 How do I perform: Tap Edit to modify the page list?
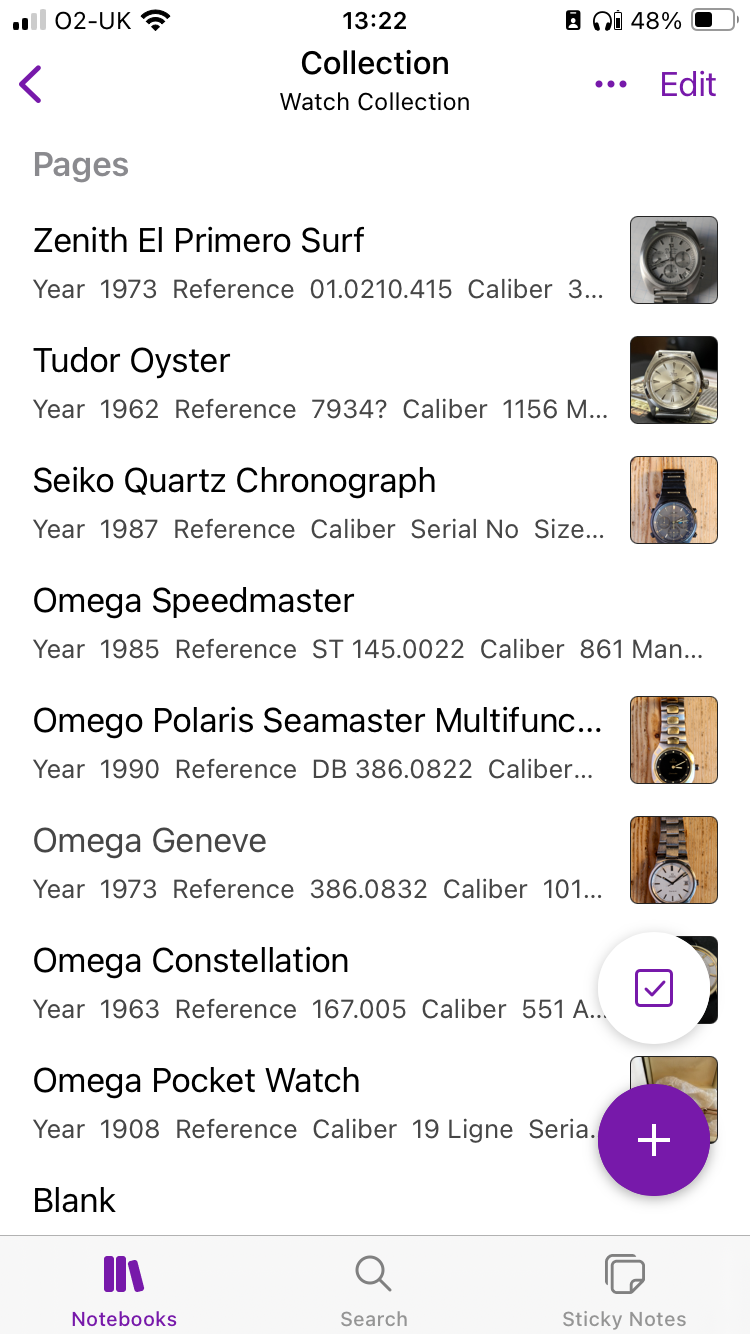click(x=688, y=85)
